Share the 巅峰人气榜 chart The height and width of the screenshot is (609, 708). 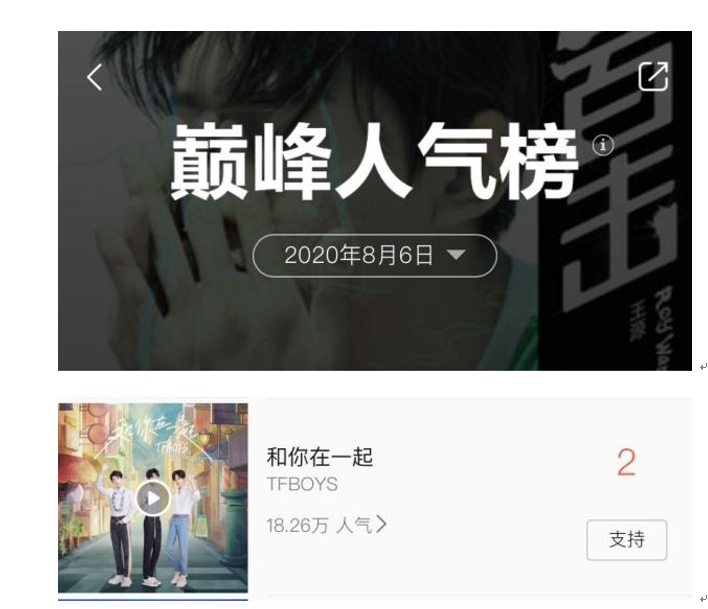[x=652, y=77]
